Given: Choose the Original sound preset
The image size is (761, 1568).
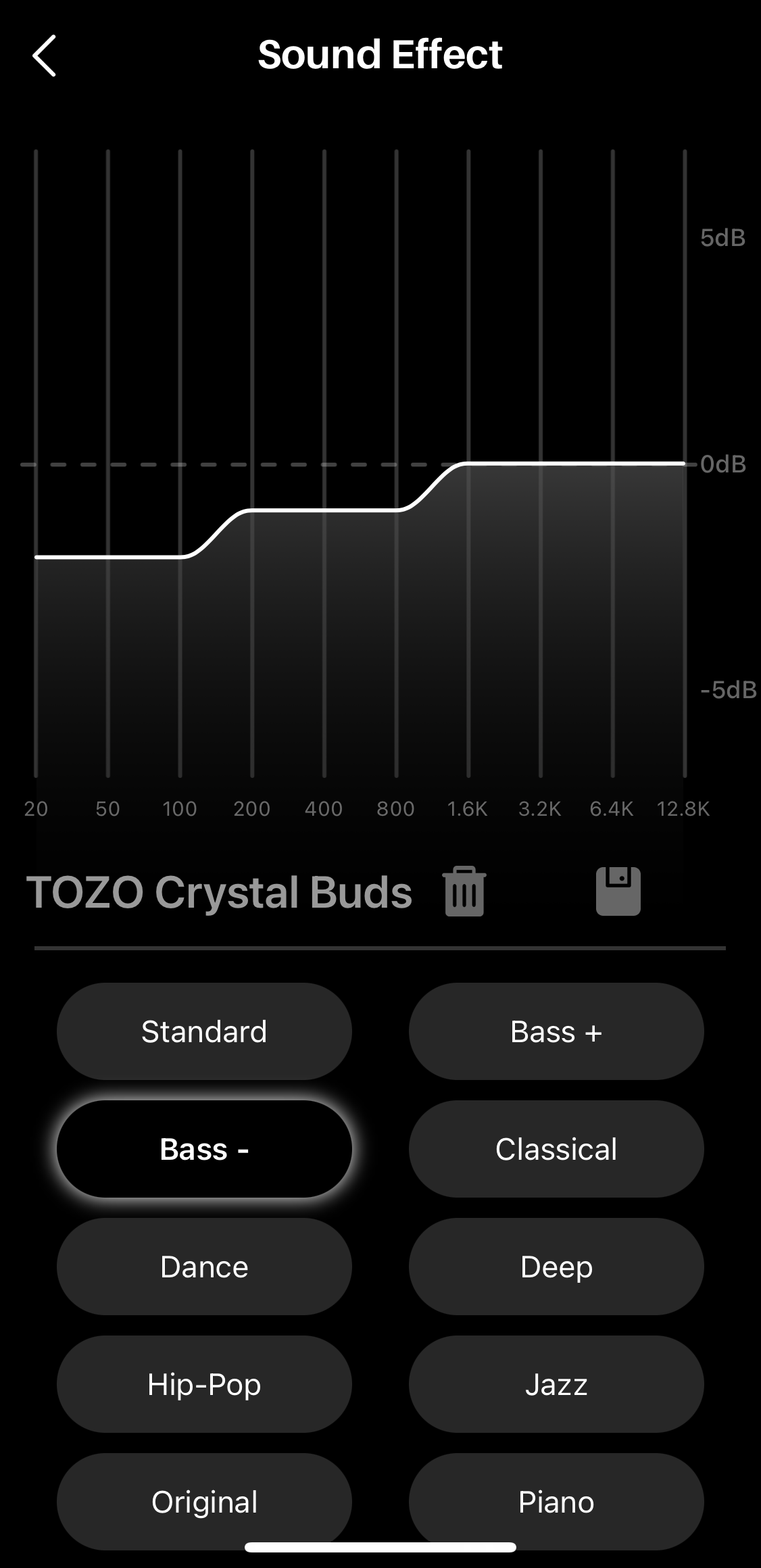Looking at the screenshot, I should [204, 1502].
